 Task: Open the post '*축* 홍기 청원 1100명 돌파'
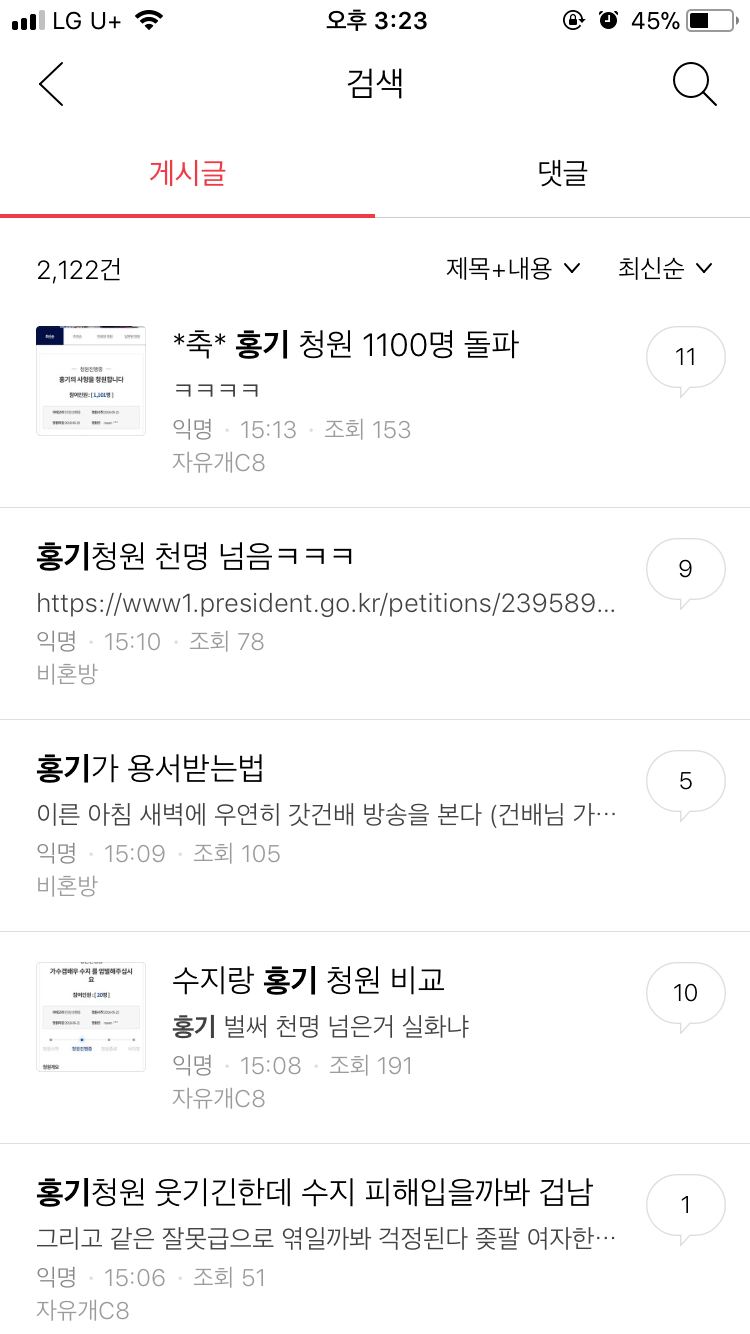346,346
